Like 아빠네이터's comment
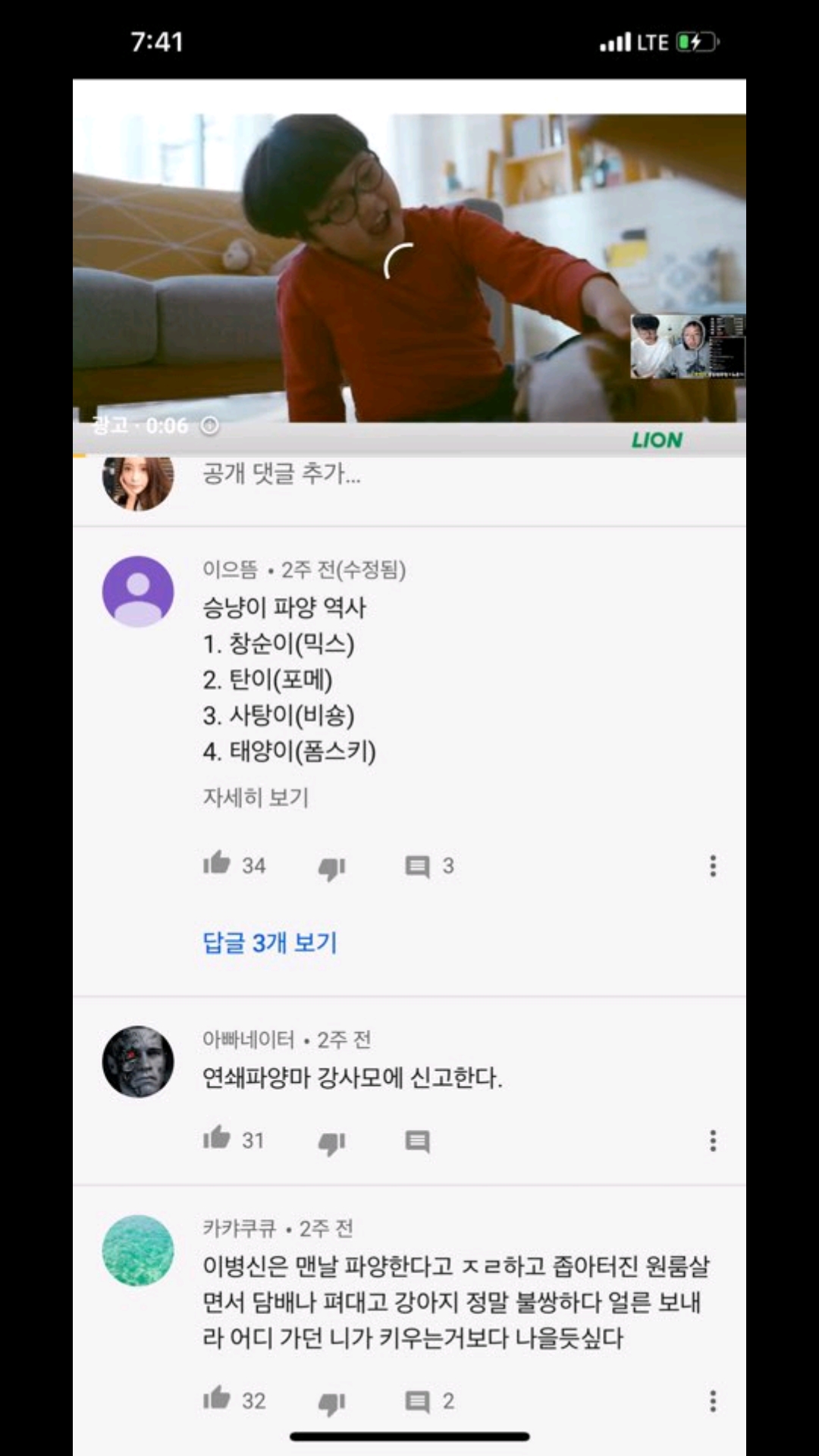 pos(218,1139)
